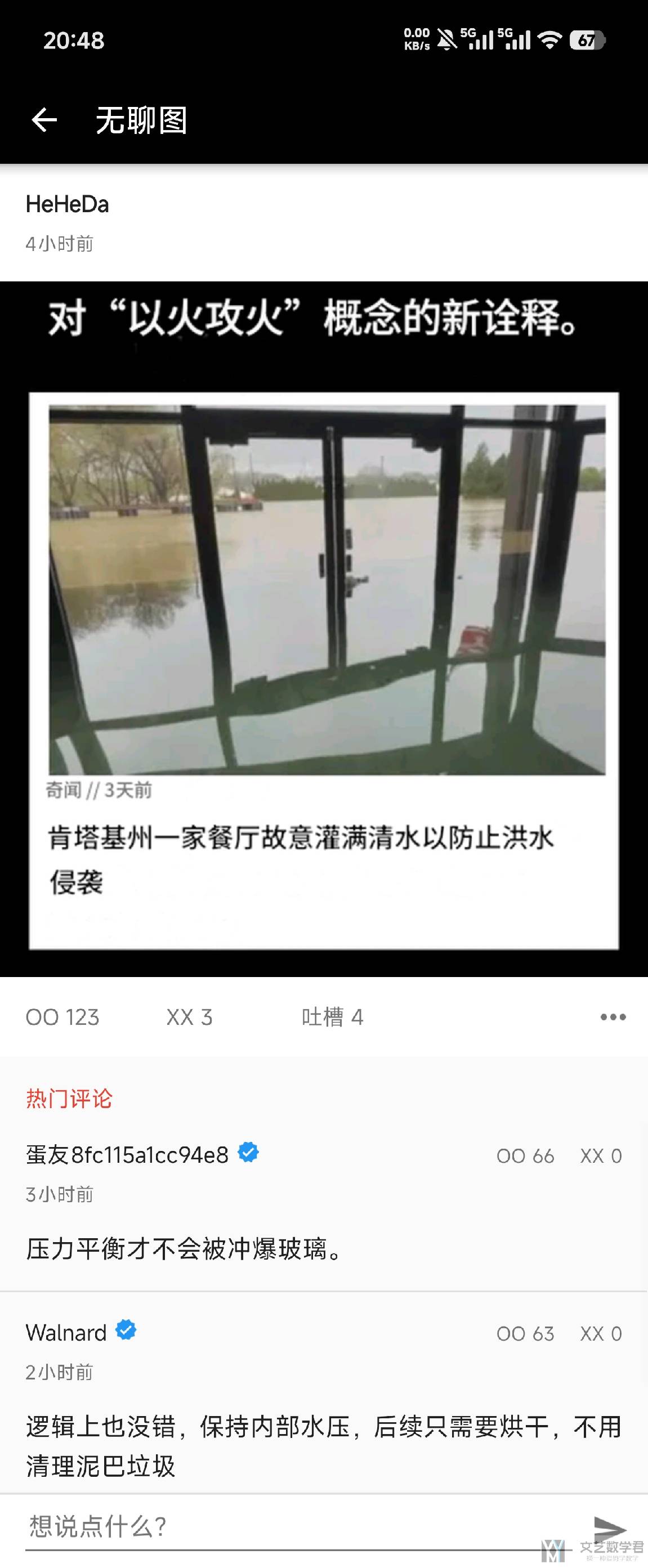Open HeHeDa's posted picture full size

point(324,628)
